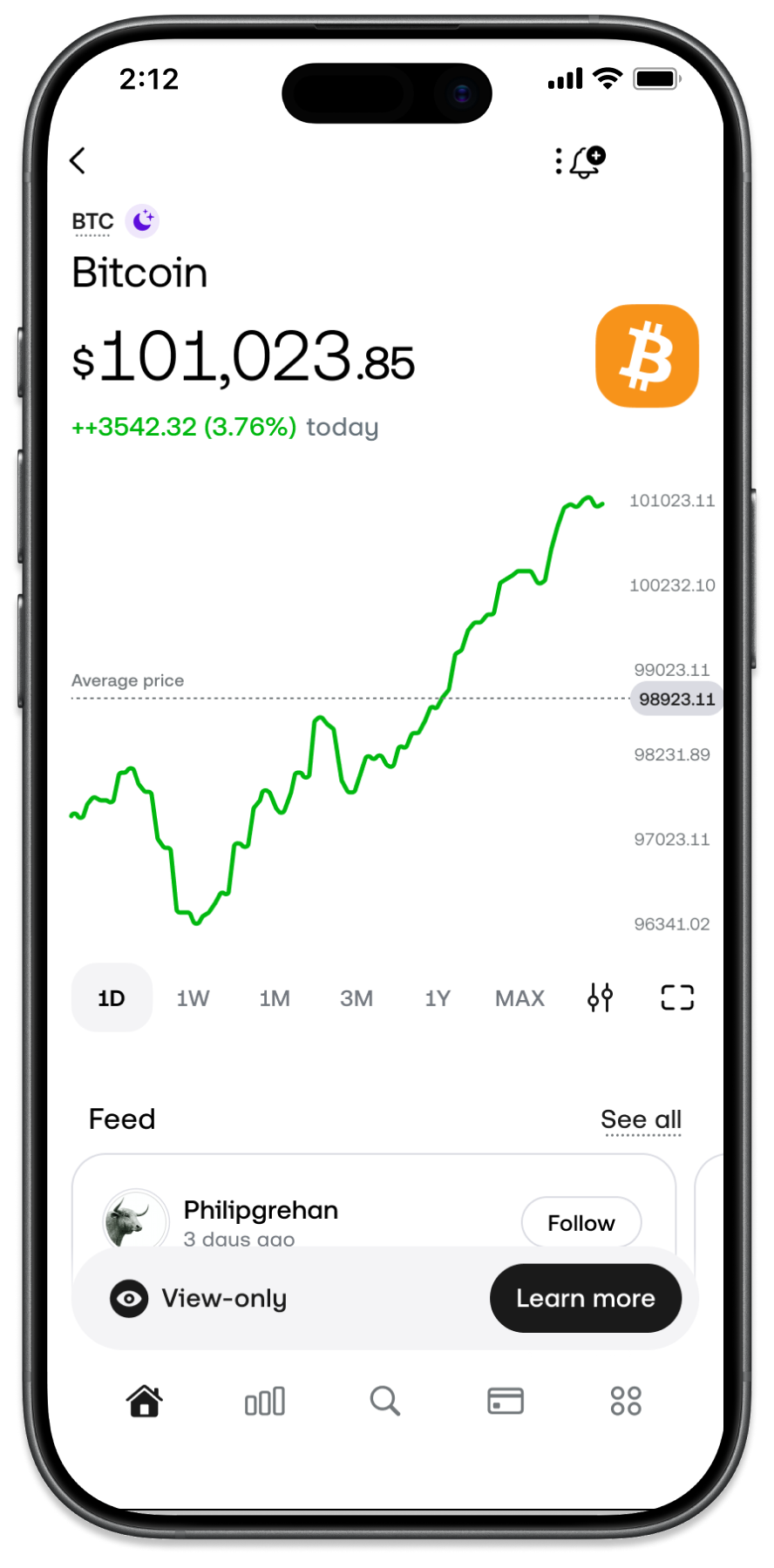Switch chart to 1M range

pyautogui.click(x=275, y=998)
